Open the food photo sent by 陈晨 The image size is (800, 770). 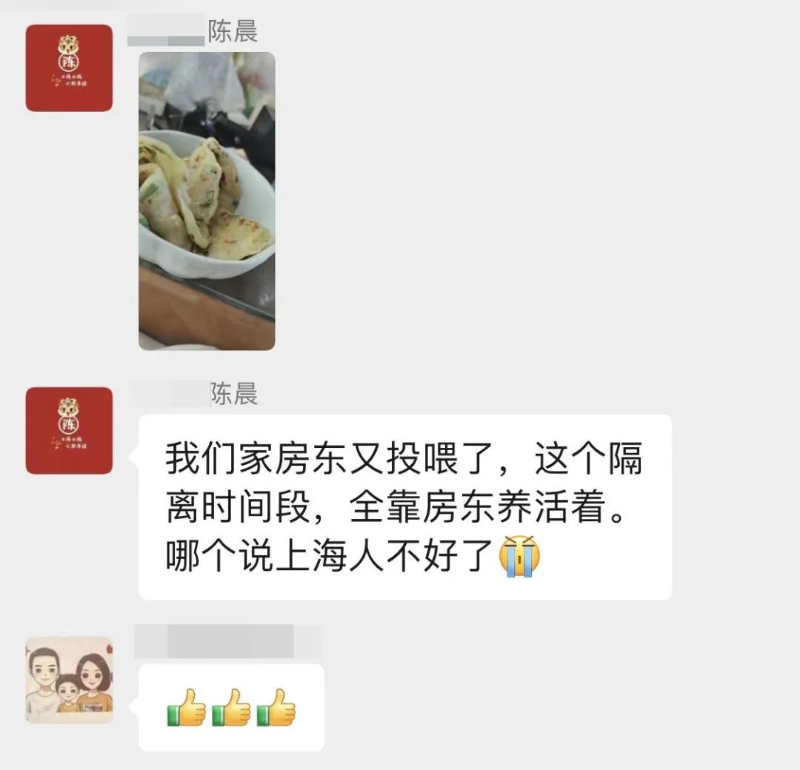206,200
